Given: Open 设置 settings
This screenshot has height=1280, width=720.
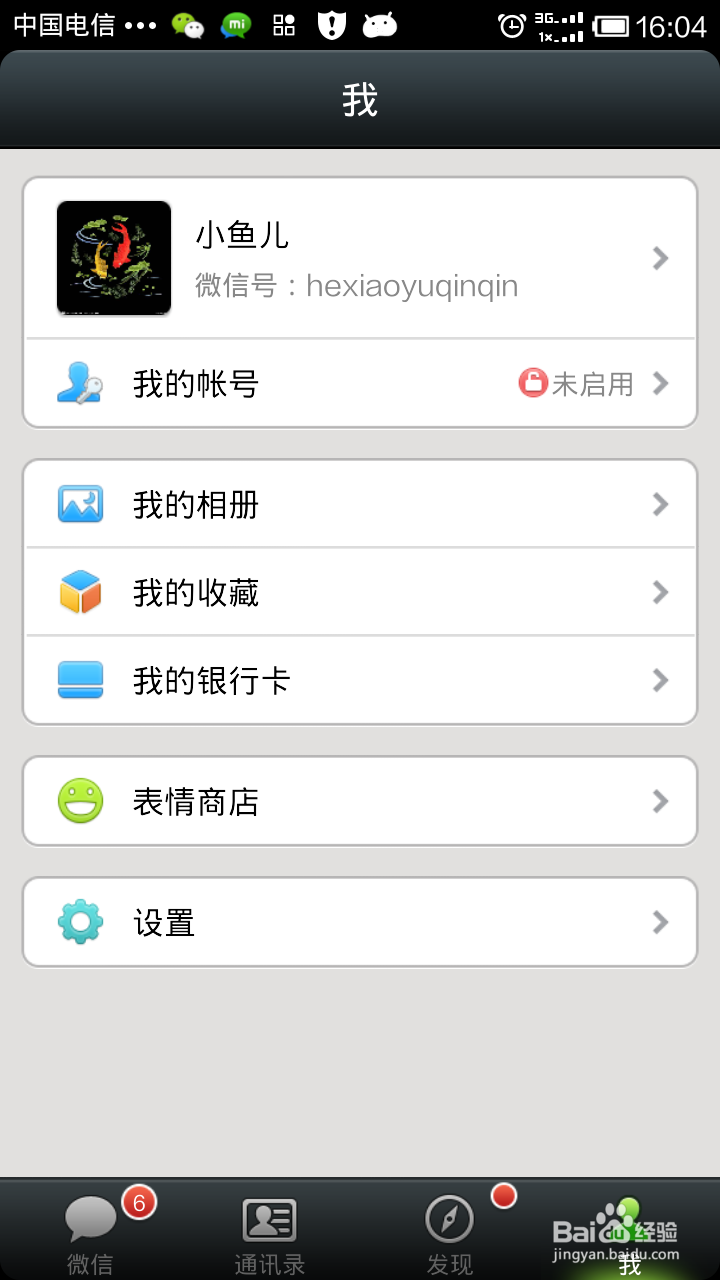Looking at the screenshot, I should 360,922.
